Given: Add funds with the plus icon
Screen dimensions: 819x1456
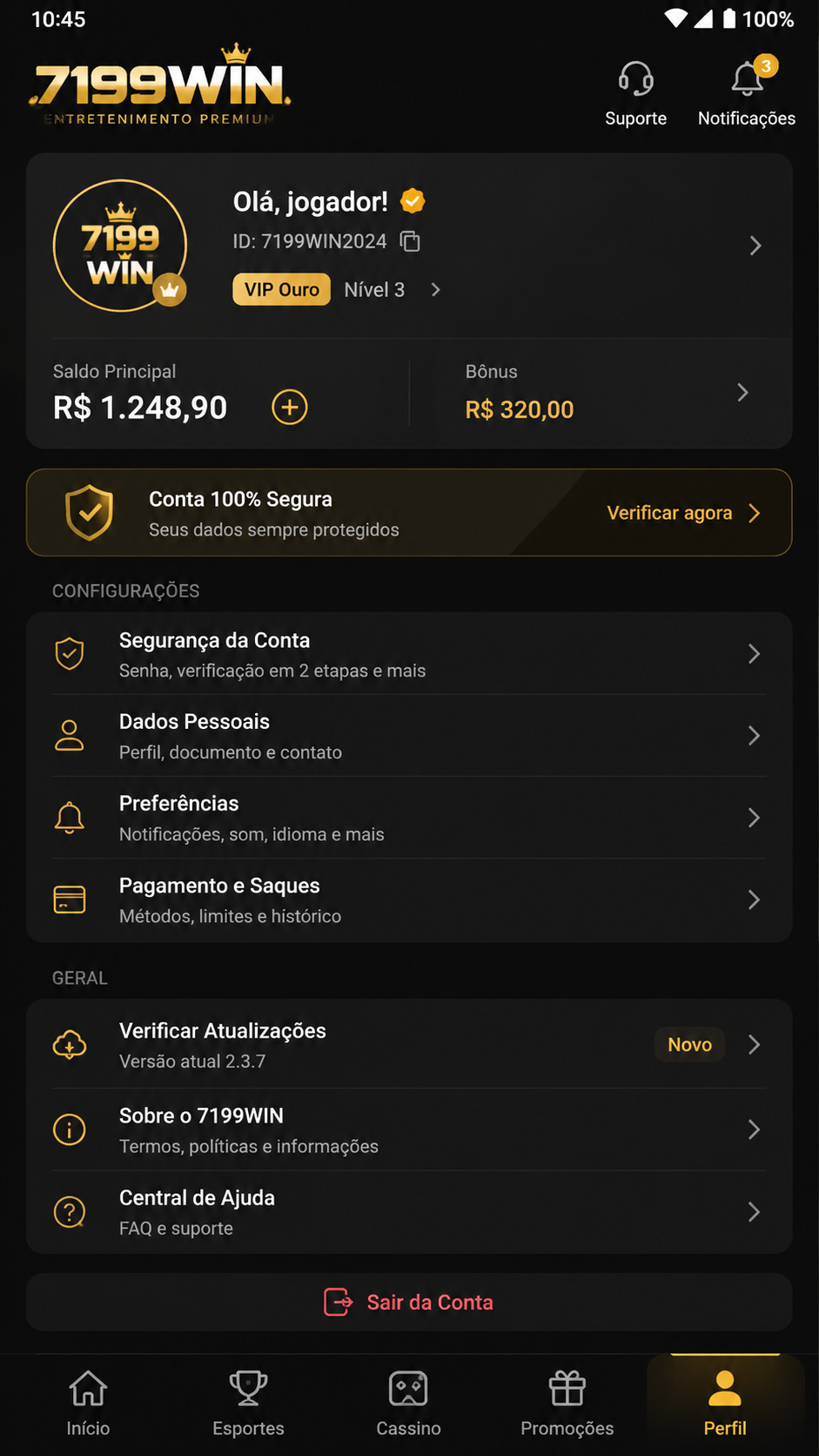Looking at the screenshot, I should pyautogui.click(x=290, y=408).
